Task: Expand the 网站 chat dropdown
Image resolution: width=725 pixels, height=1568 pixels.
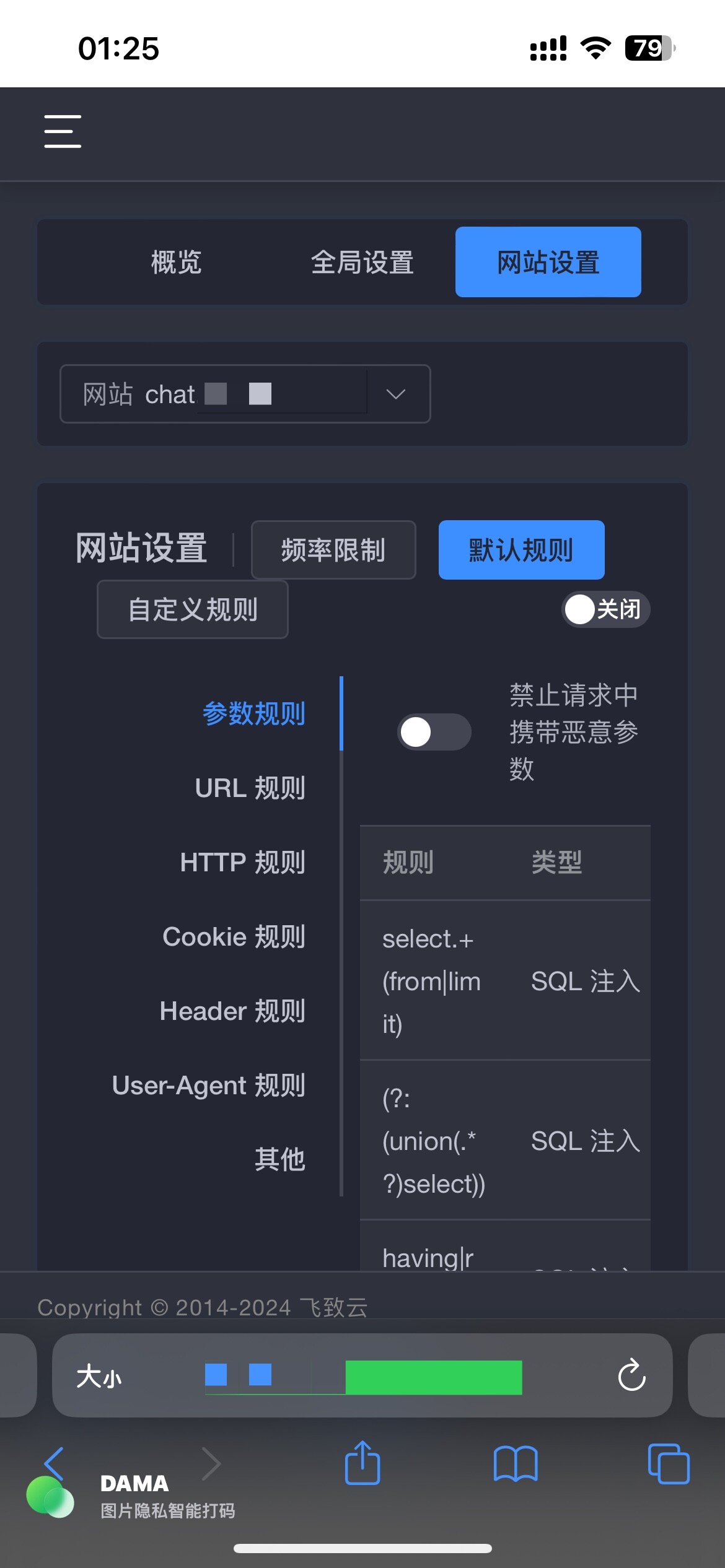Action: [245, 394]
